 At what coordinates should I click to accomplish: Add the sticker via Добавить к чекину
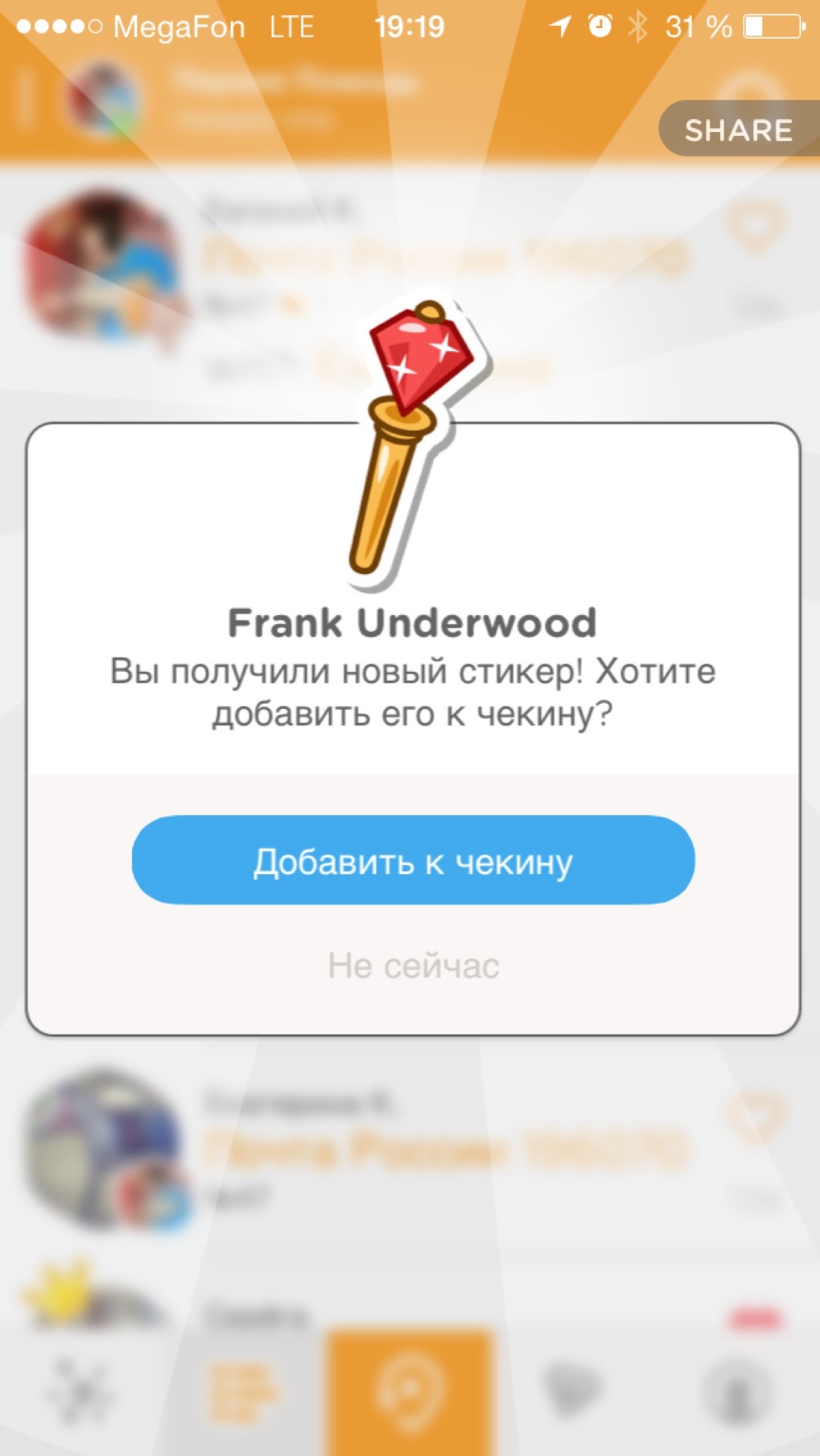[413, 861]
